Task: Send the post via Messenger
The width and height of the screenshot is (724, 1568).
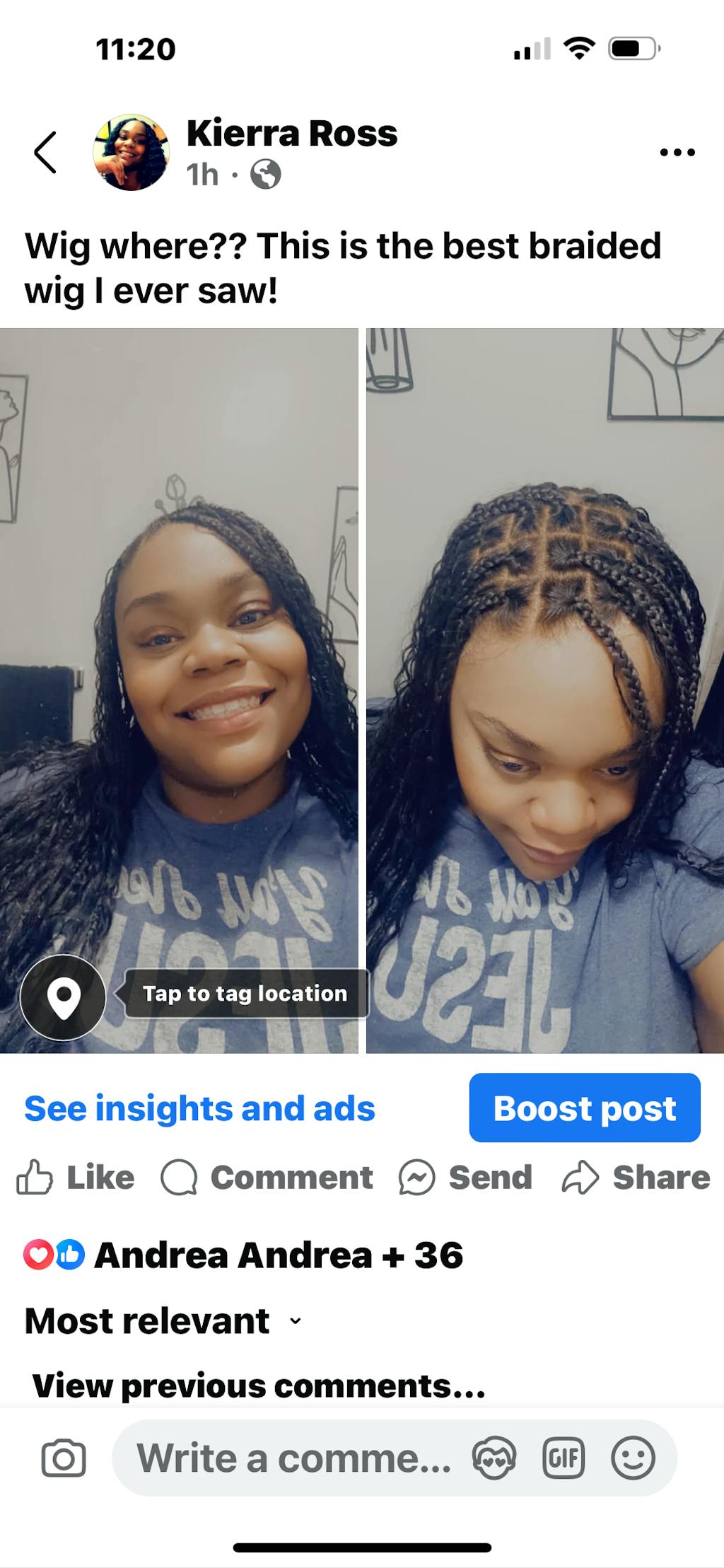Action: click(x=465, y=1178)
